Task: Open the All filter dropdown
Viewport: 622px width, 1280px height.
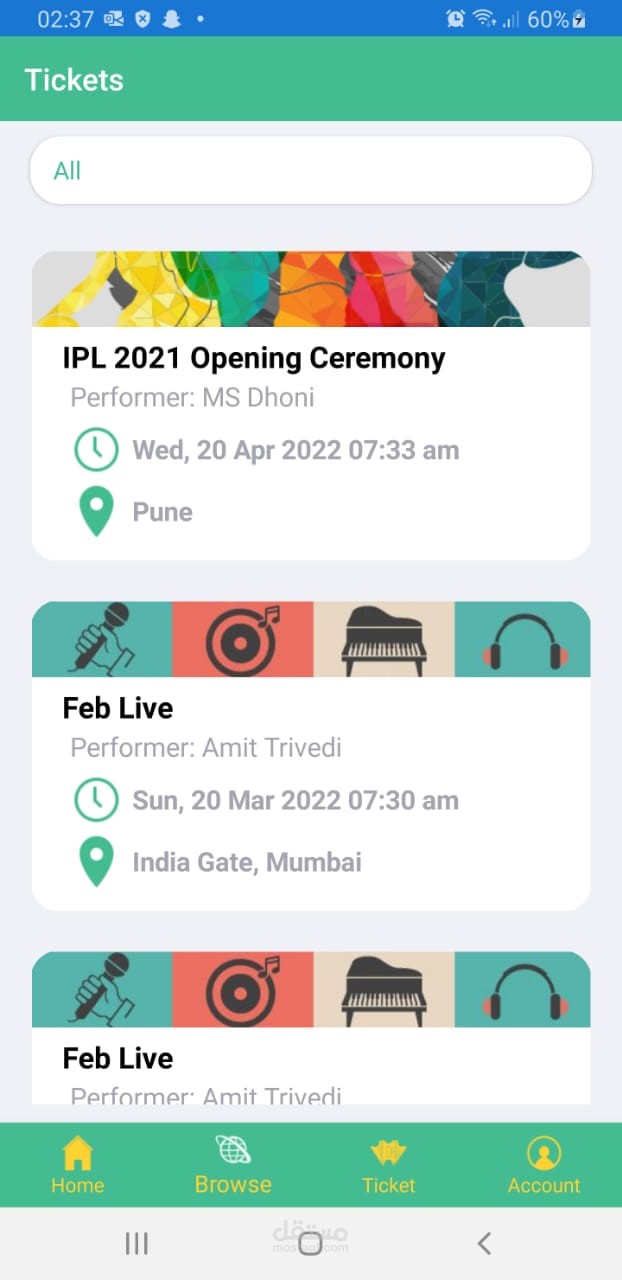Action: [x=310, y=171]
